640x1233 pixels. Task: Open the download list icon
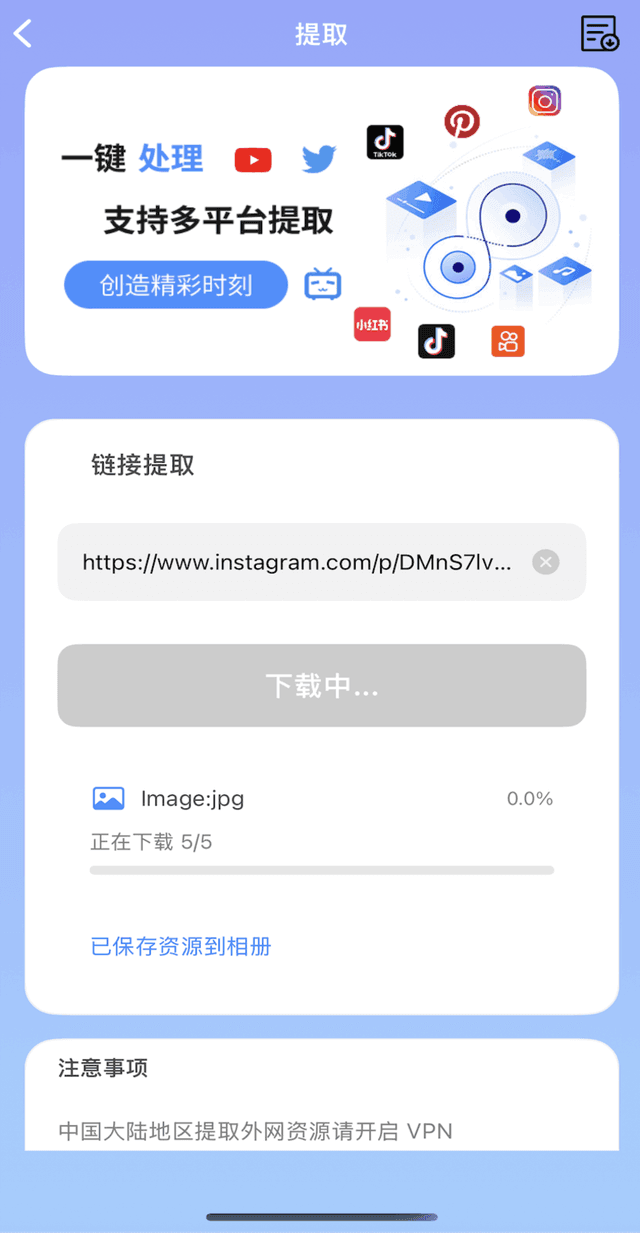(600, 33)
